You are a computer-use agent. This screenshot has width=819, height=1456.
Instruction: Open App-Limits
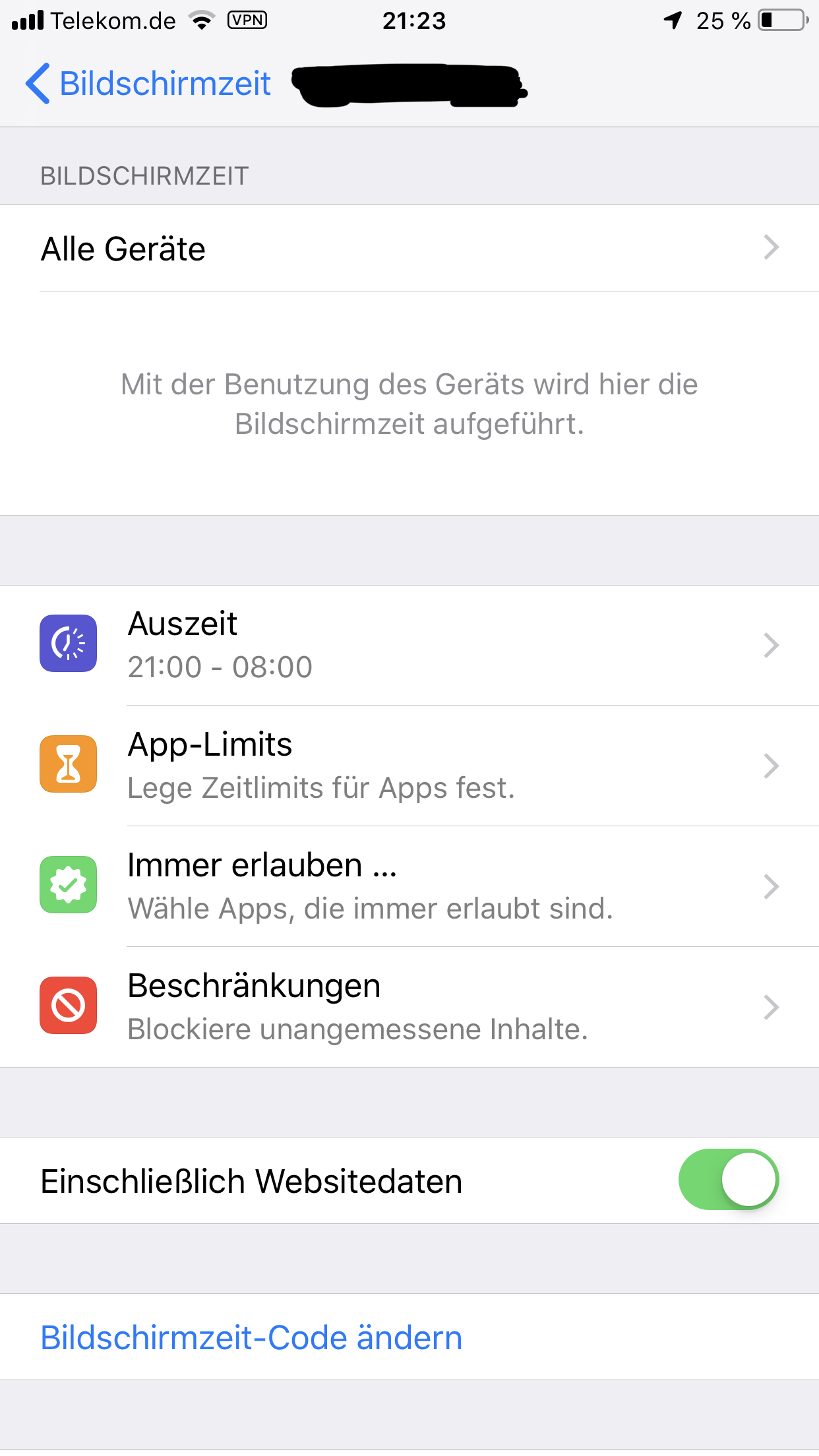[409, 766]
